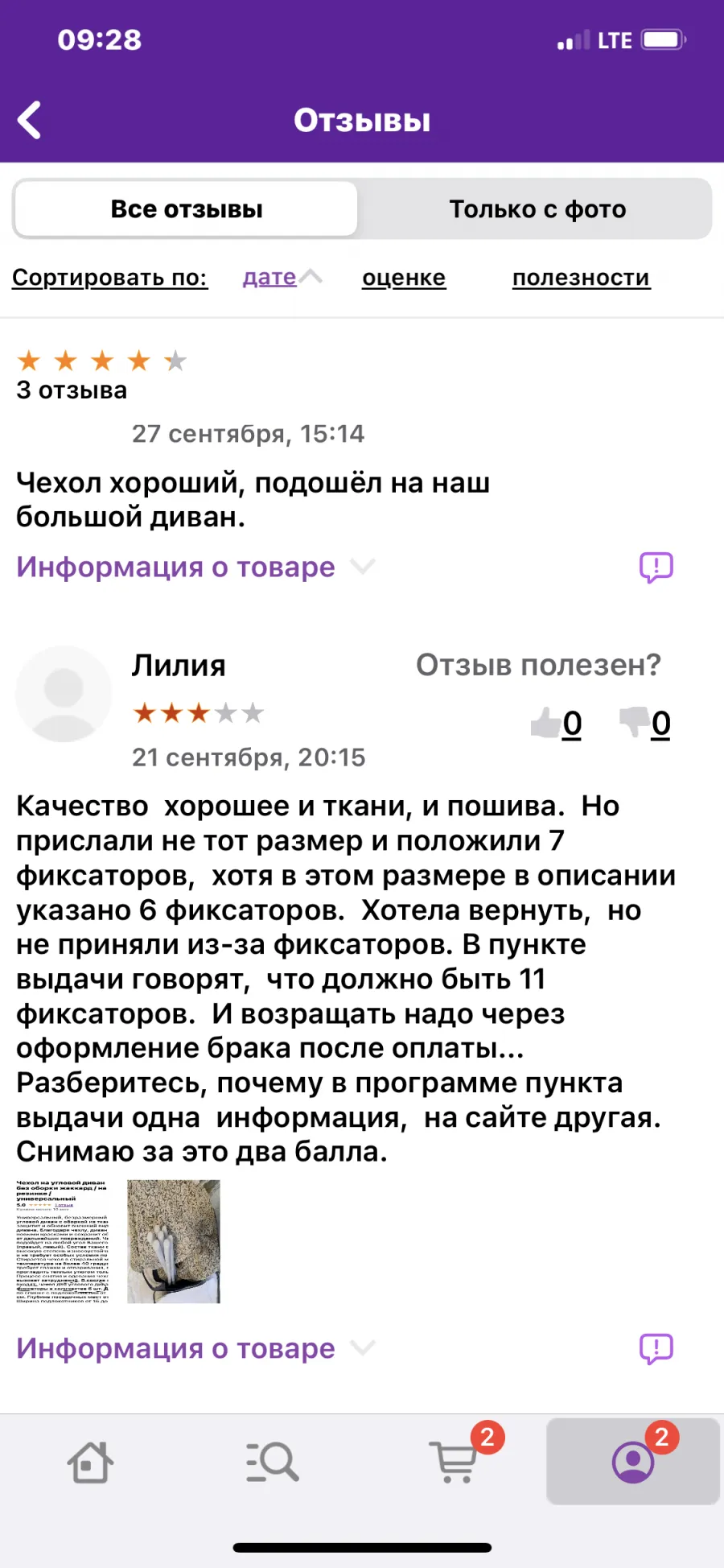The height and width of the screenshot is (1568, 724).
Task: Sort reviews by оценке
Action: (x=404, y=278)
